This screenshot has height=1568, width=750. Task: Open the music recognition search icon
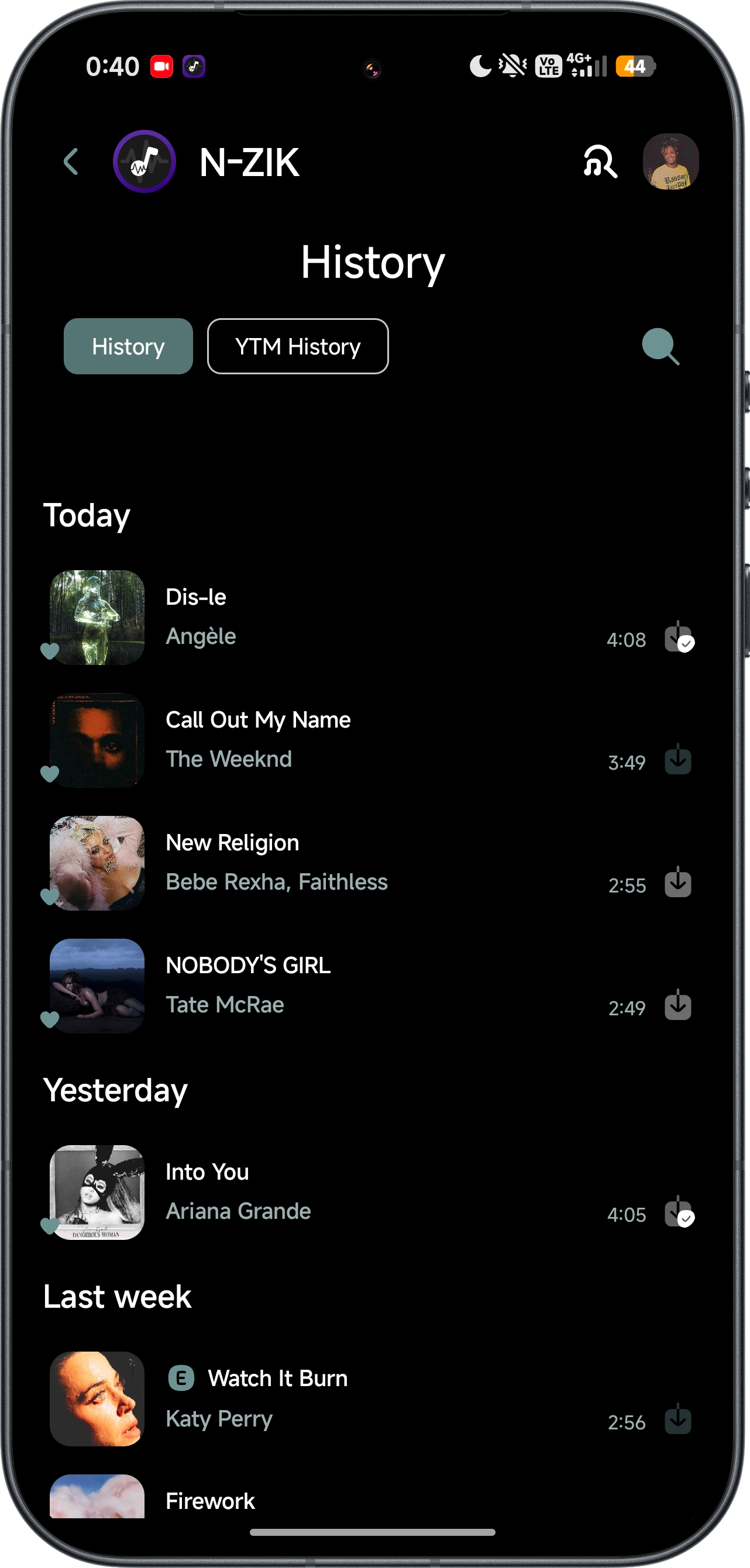pyautogui.click(x=600, y=162)
